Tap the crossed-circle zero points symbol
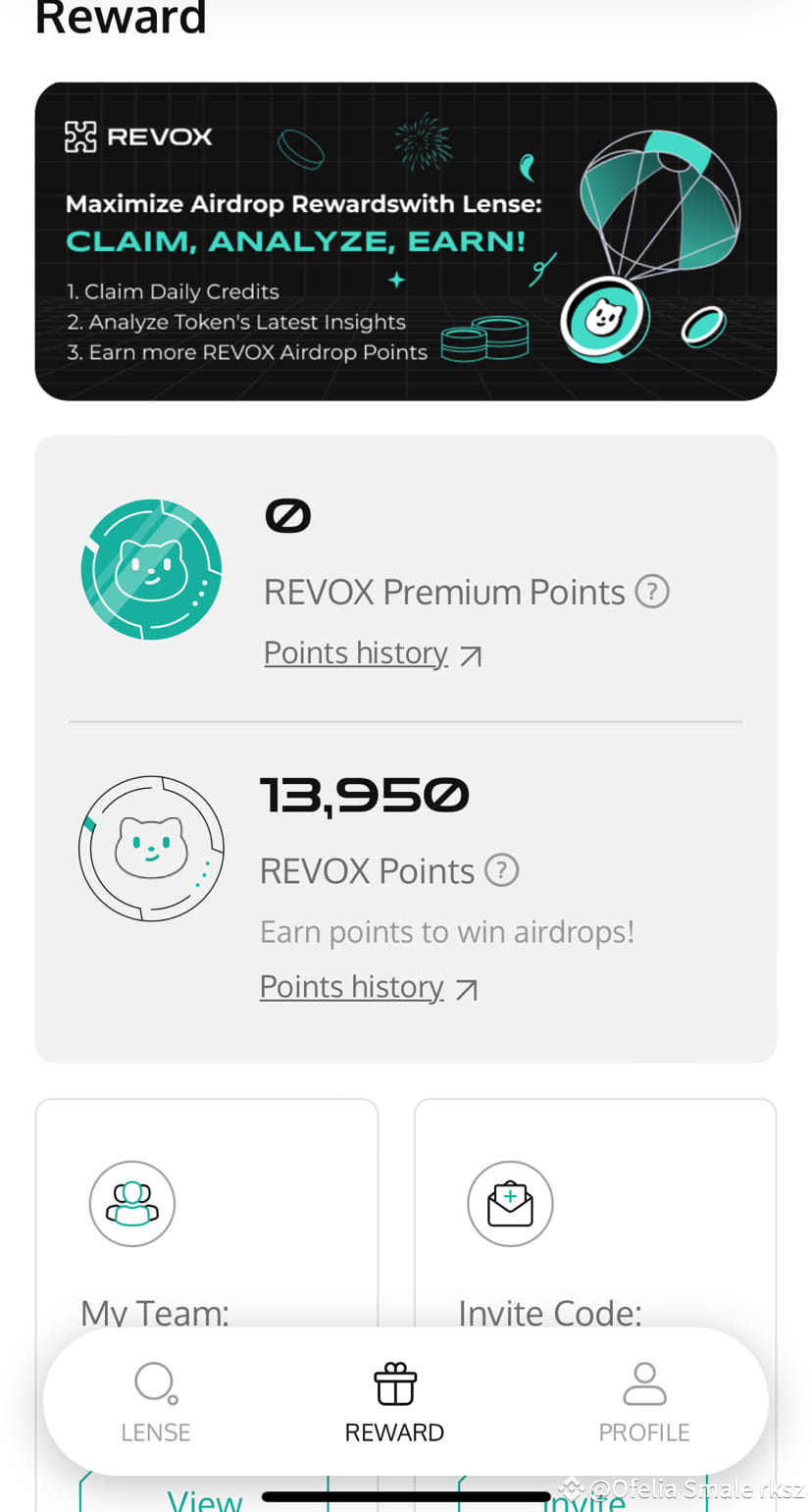 (x=287, y=514)
